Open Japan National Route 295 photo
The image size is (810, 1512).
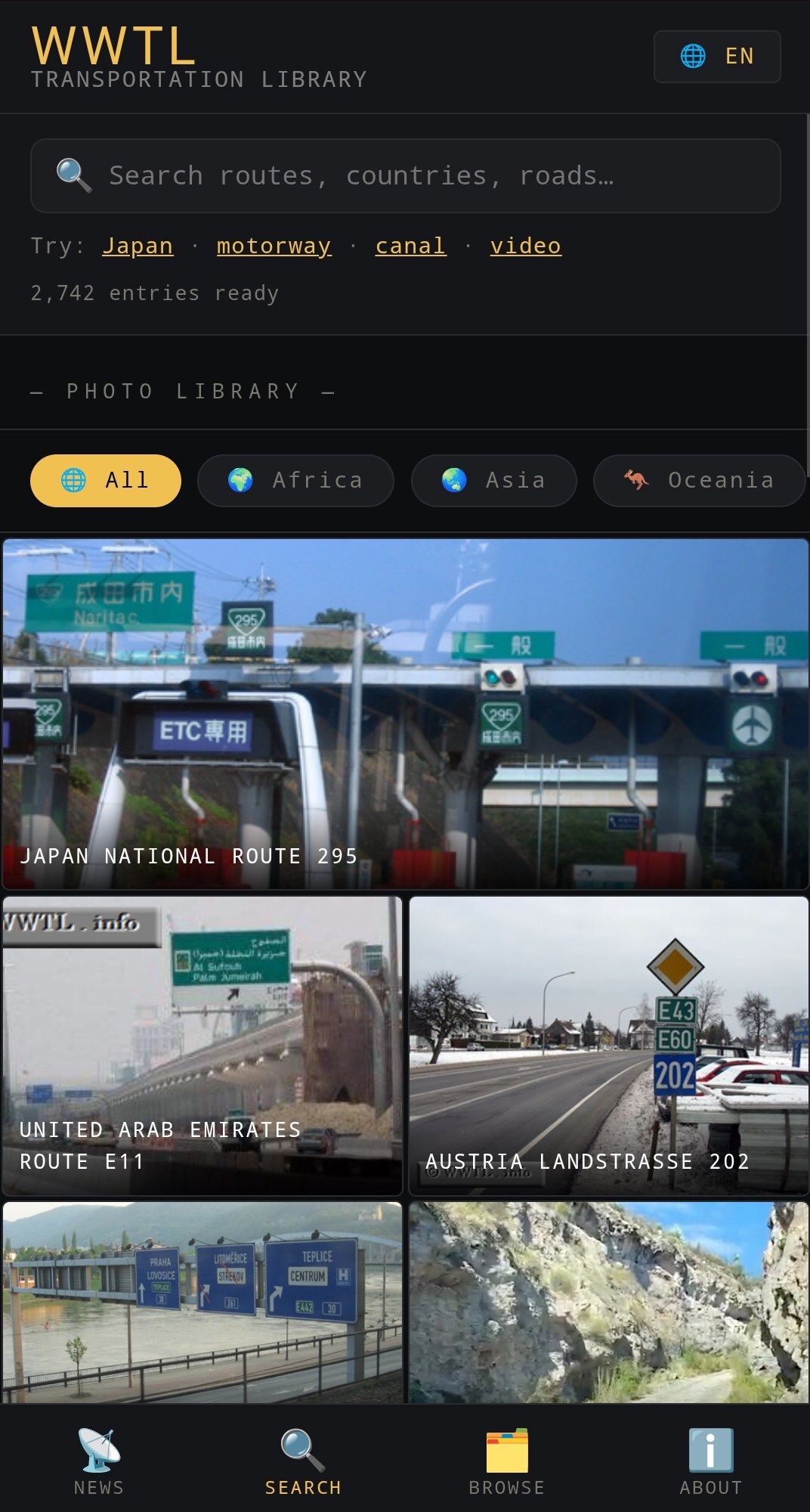405,714
